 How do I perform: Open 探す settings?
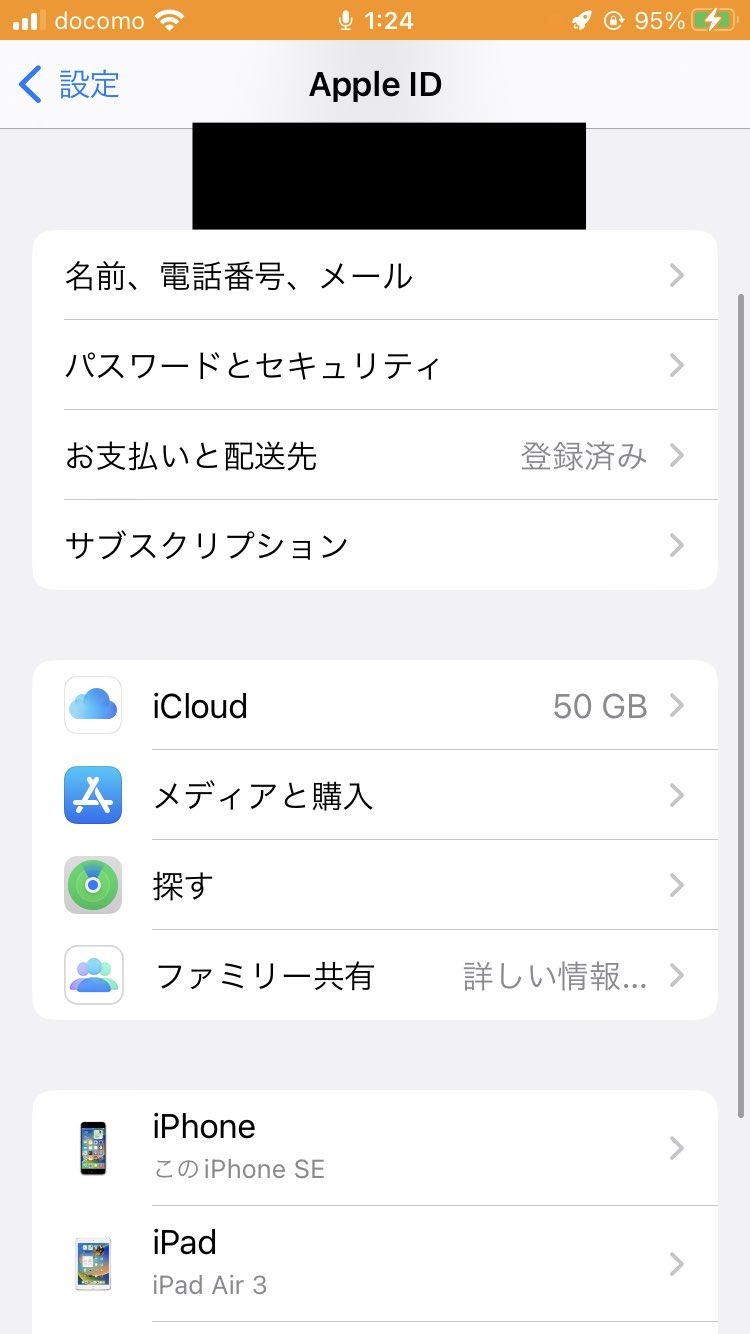point(375,886)
